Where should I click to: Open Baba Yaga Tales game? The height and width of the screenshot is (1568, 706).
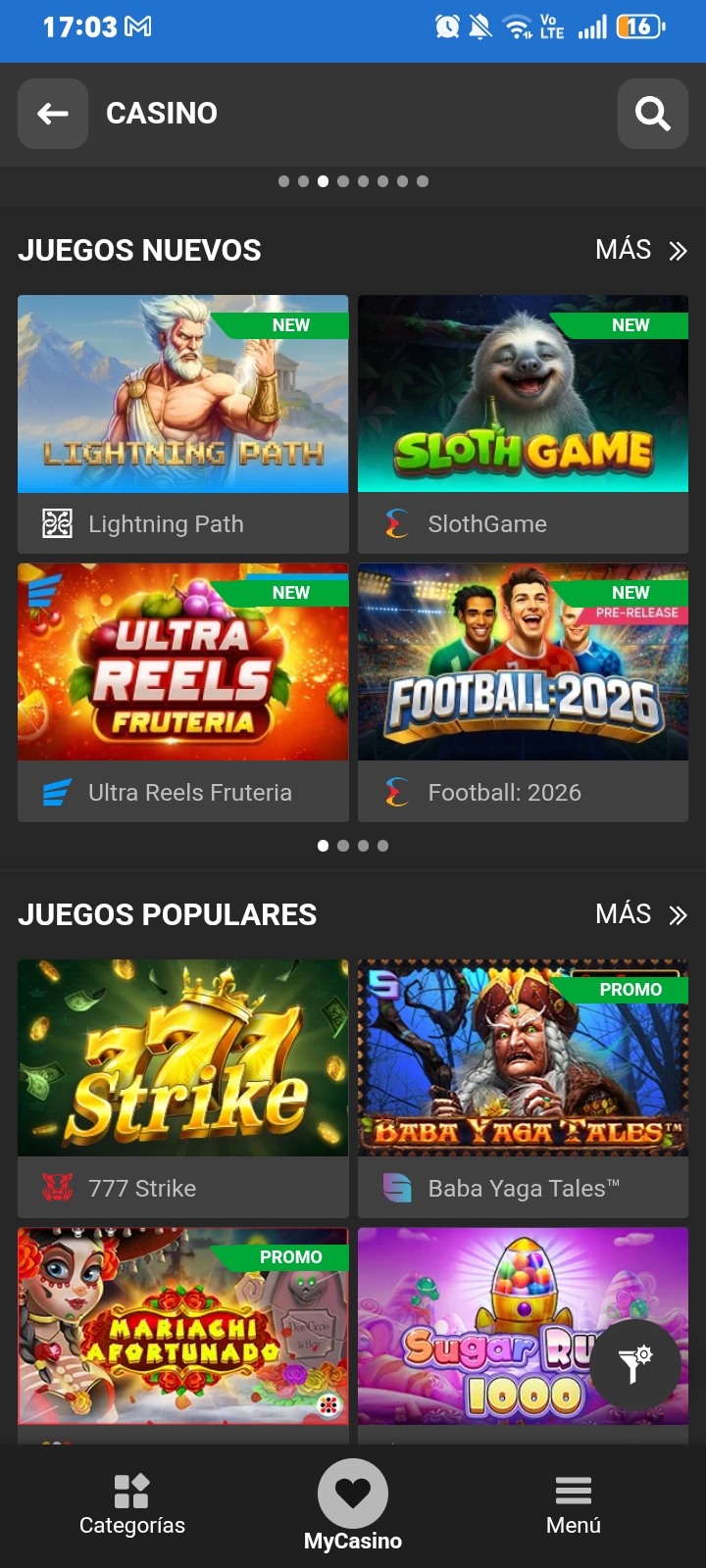pos(523,1089)
